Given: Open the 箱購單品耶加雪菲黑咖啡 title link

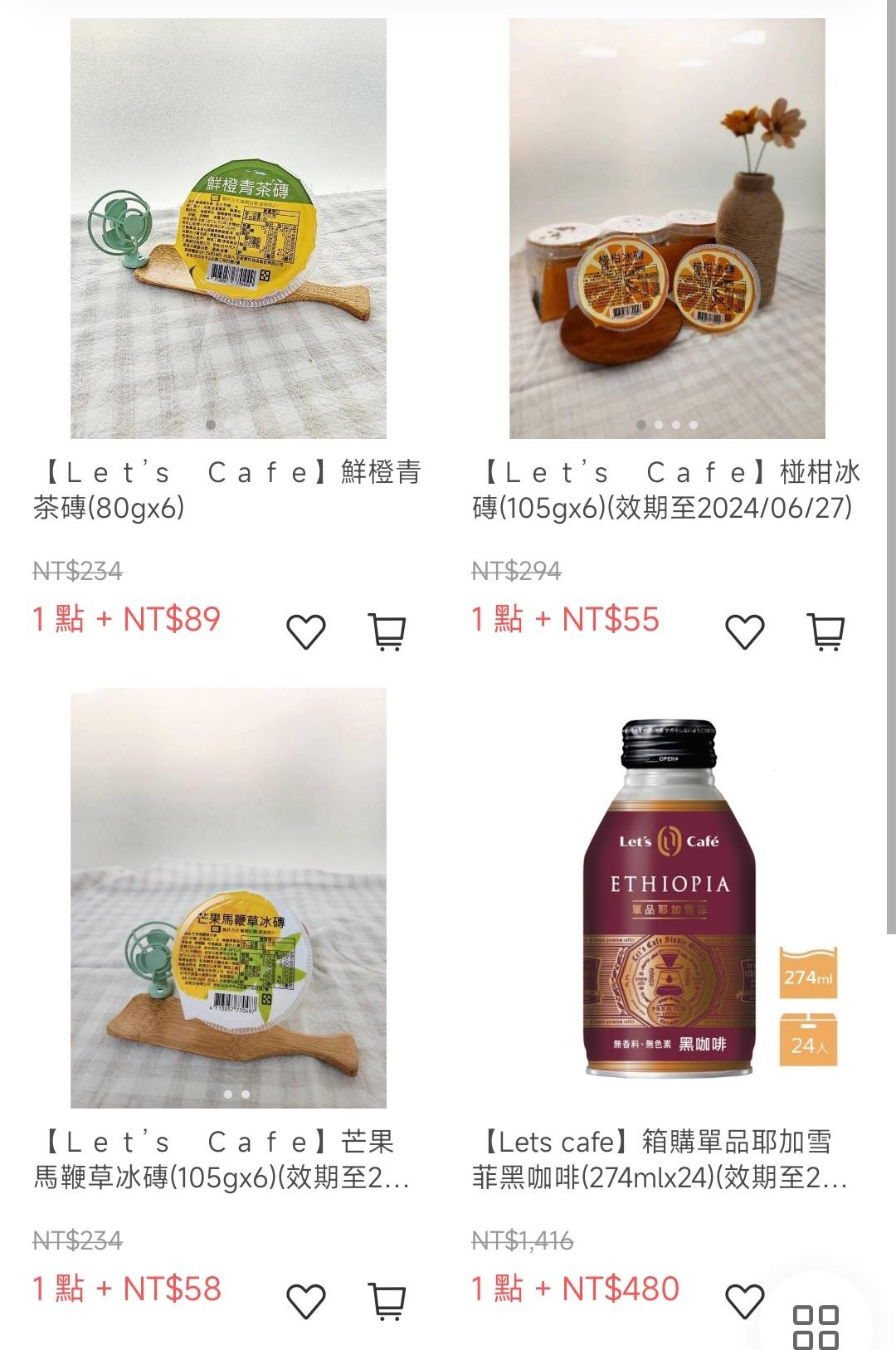Looking at the screenshot, I should point(660,1159).
